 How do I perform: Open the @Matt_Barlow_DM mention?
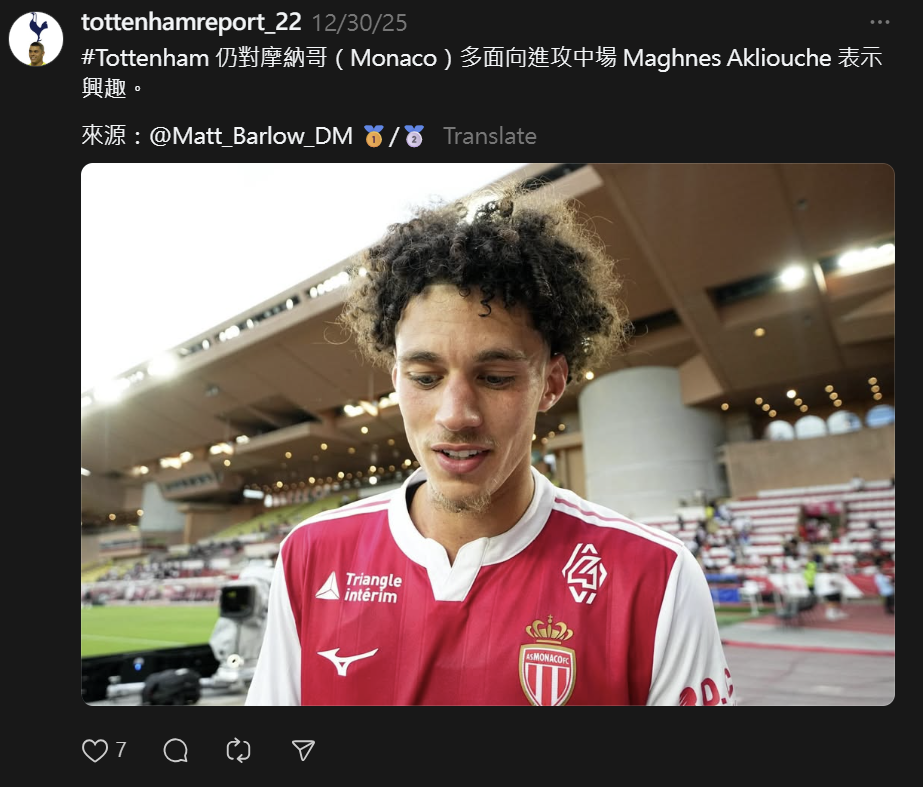251,136
